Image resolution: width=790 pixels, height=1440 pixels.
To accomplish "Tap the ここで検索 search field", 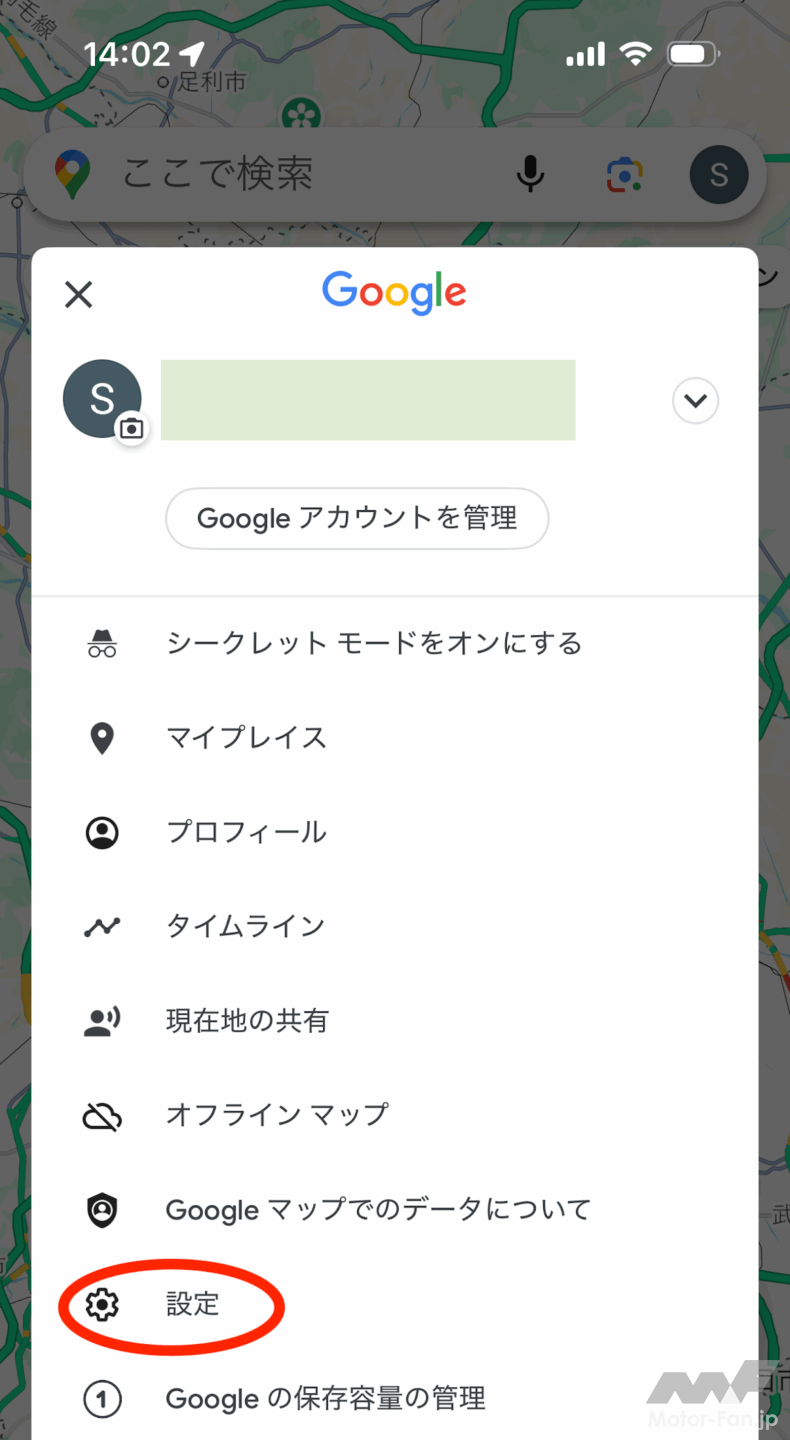I will point(300,174).
